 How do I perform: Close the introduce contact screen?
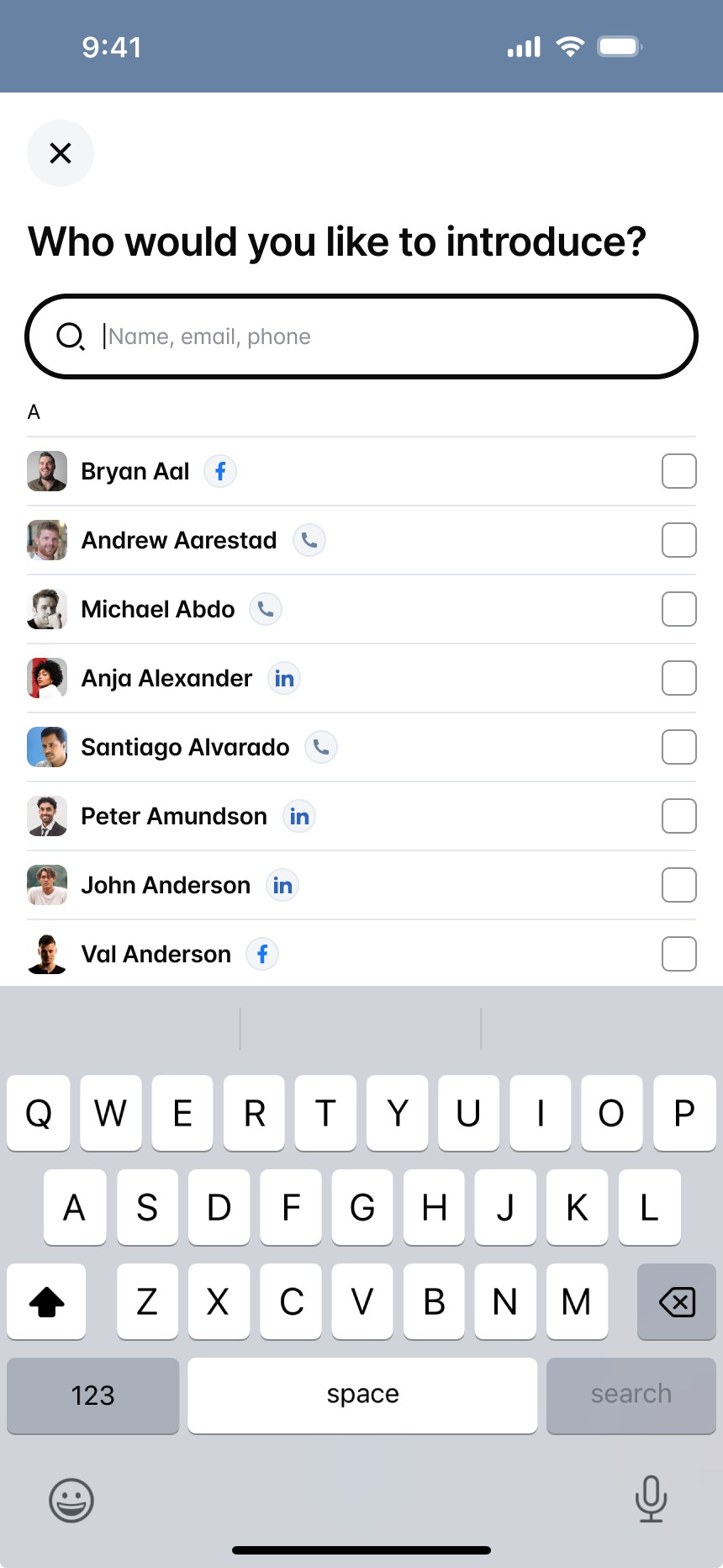click(x=60, y=153)
